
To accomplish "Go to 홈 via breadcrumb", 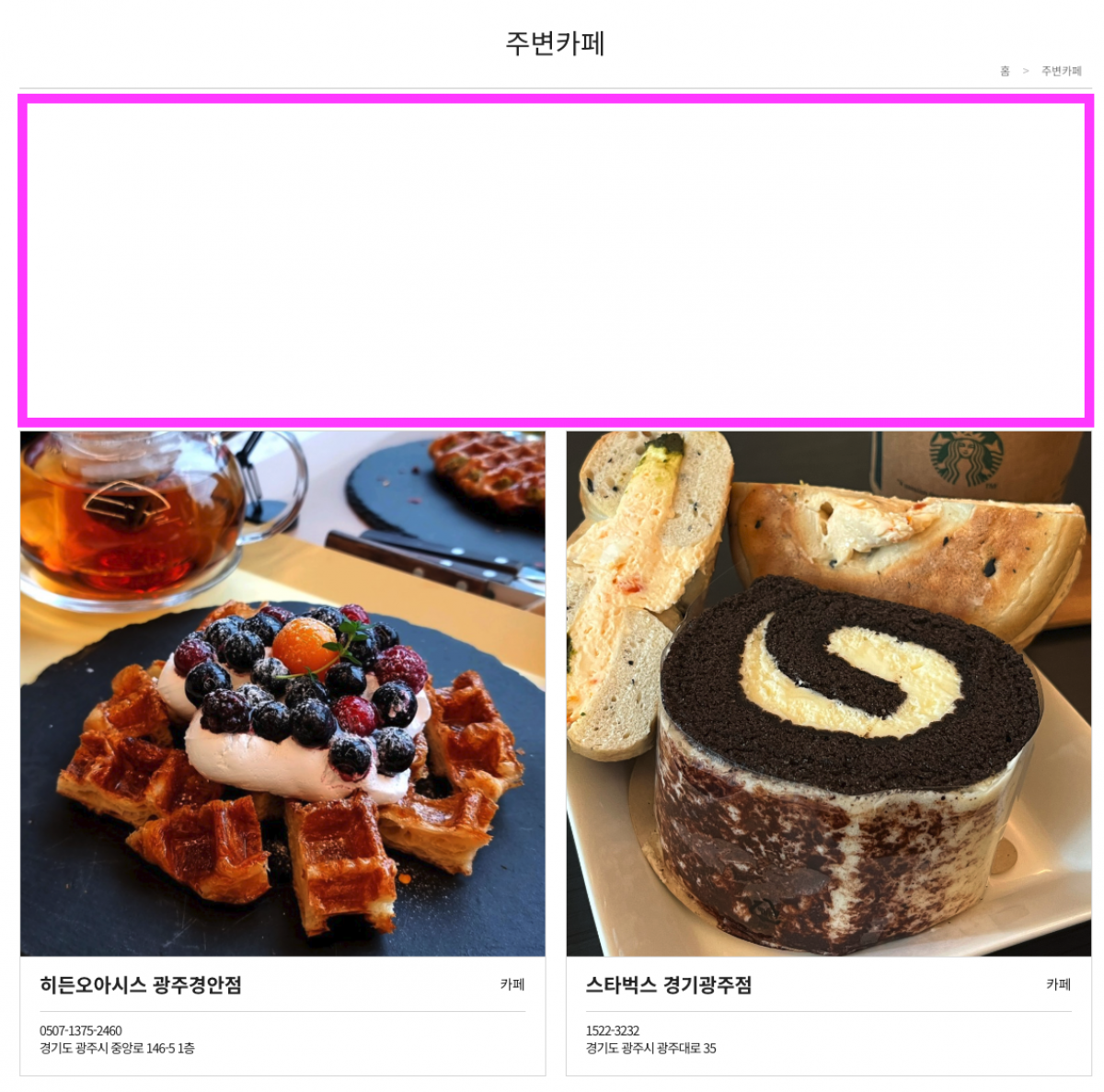I will (x=1005, y=71).
